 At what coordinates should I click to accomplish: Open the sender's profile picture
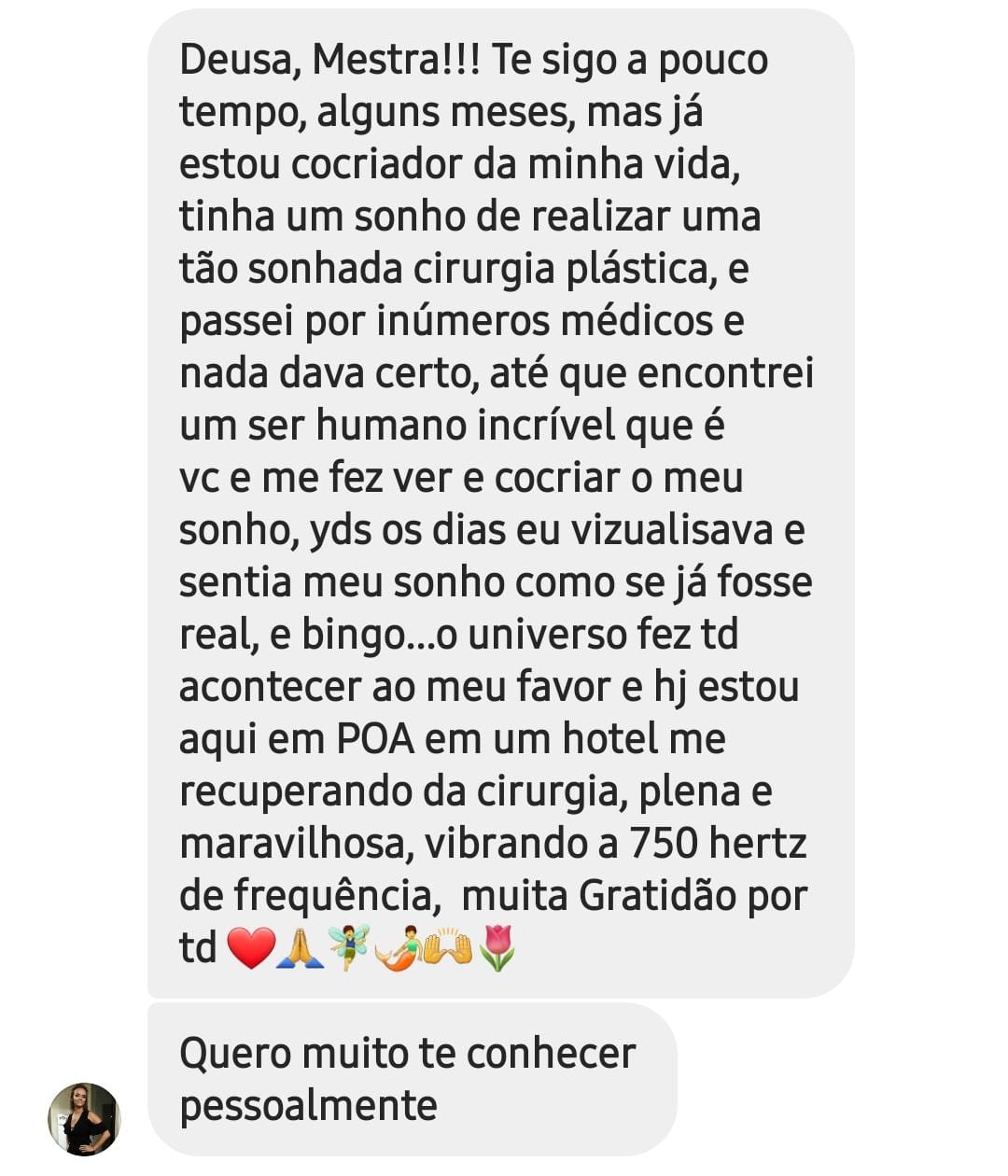click(84, 1118)
